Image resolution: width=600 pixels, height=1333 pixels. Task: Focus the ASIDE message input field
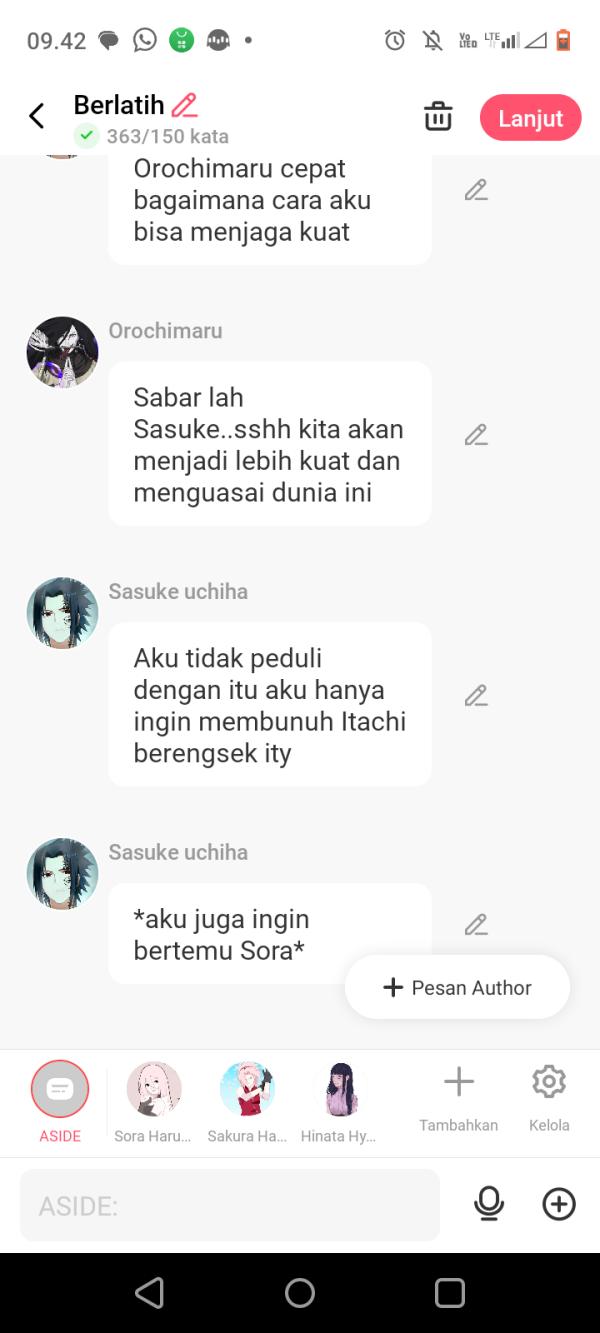[x=230, y=1205]
